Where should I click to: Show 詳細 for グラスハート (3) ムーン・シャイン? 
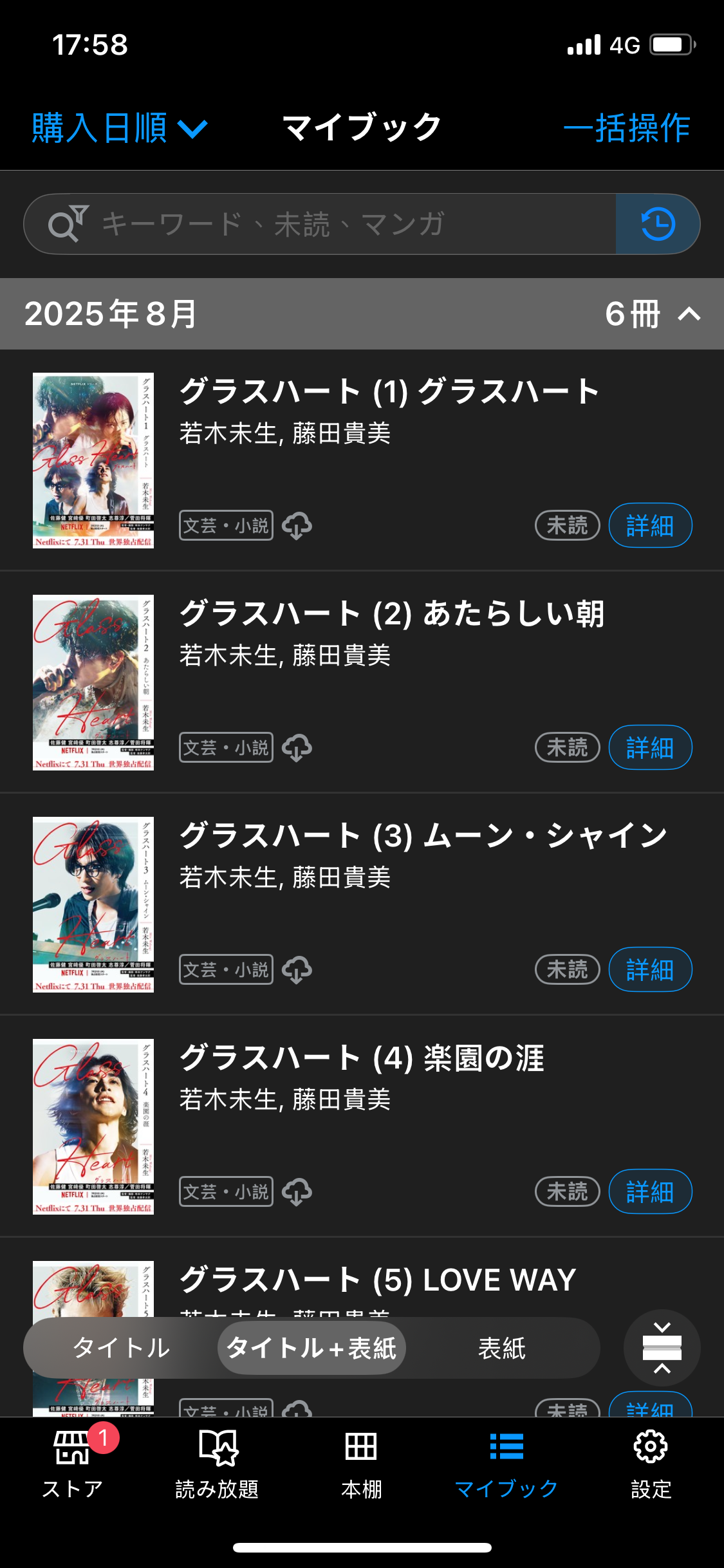coord(650,970)
